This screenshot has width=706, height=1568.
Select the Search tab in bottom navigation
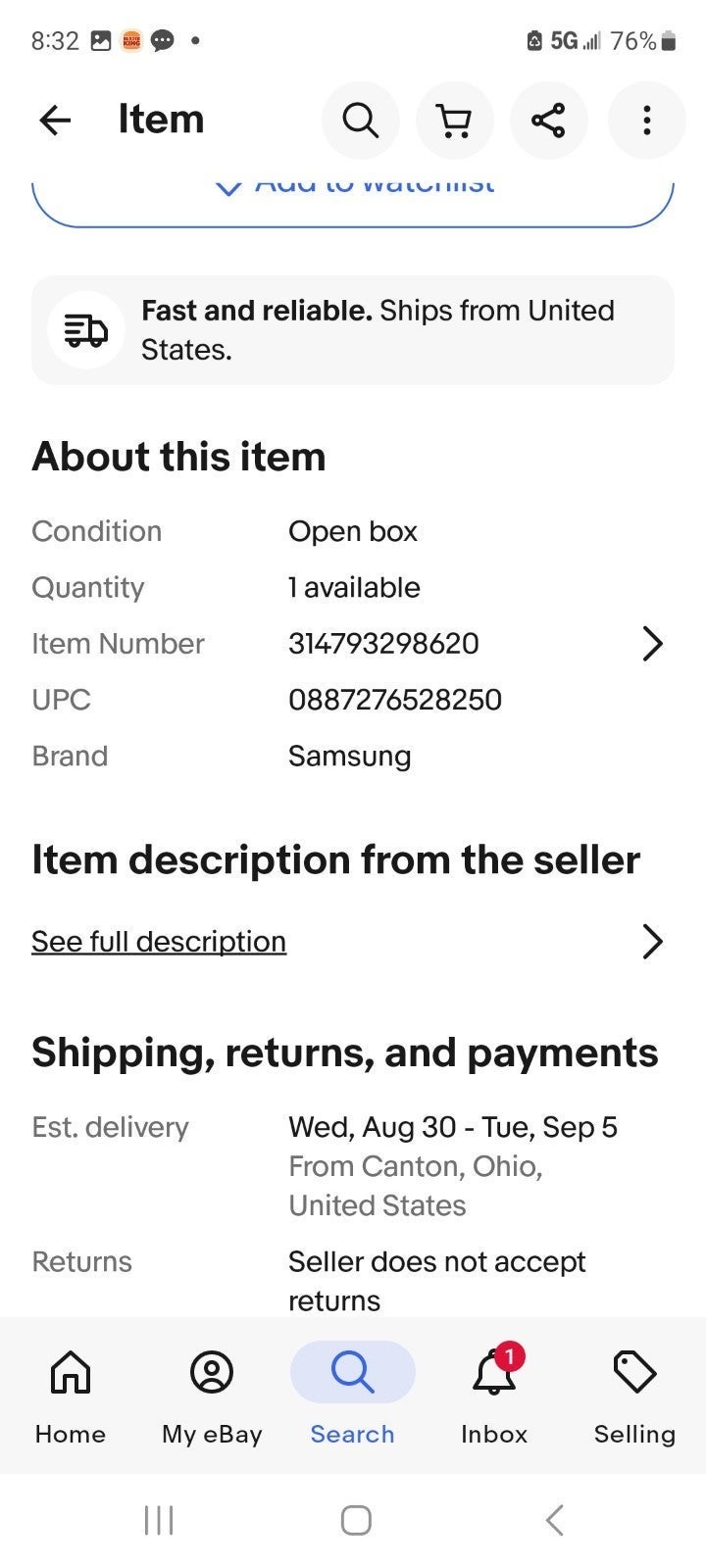(353, 1396)
